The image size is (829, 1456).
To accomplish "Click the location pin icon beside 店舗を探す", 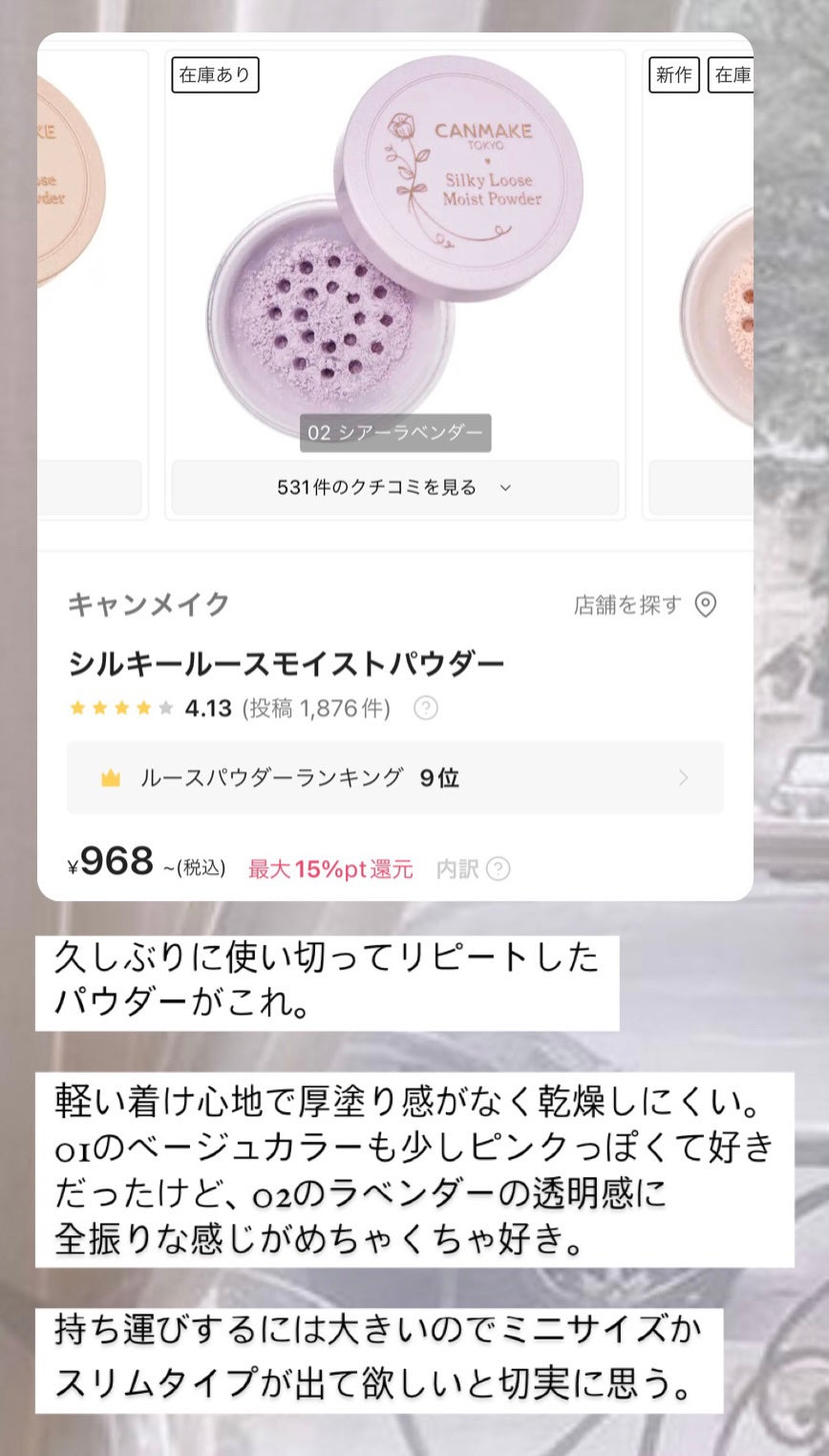I will point(704,604).
